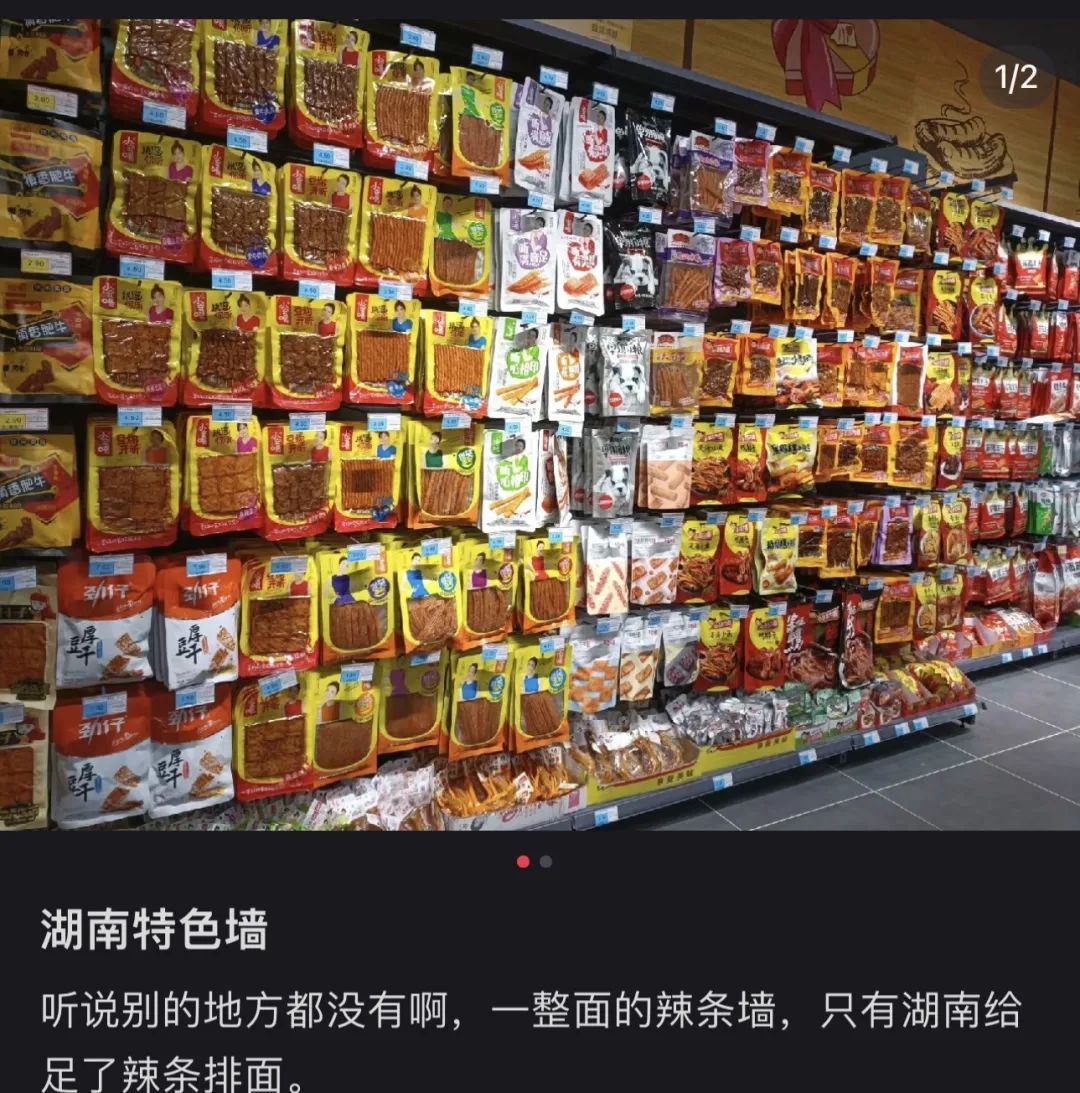Jump to the second photo indicator dot
1080x1093 pixels.
click(x=546, y=861)
